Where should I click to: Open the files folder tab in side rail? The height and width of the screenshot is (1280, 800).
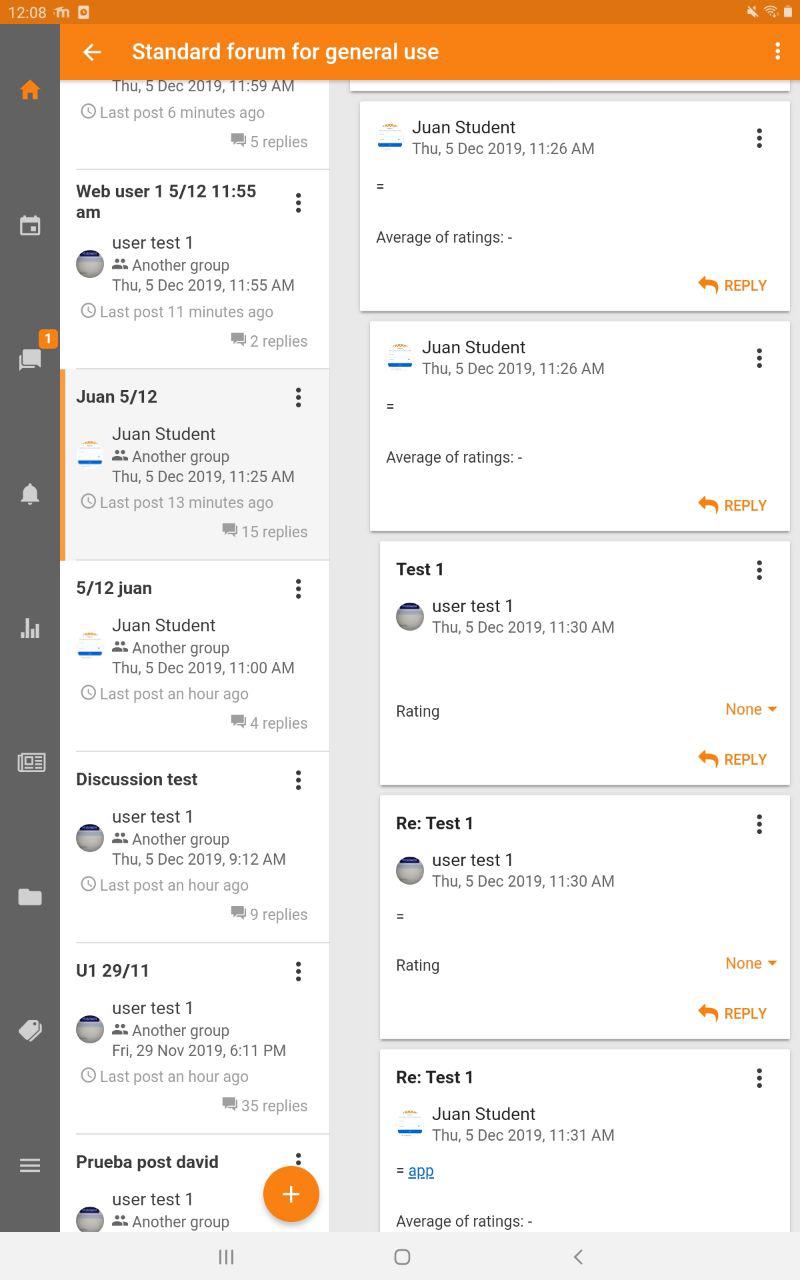(x=30, y=897)
